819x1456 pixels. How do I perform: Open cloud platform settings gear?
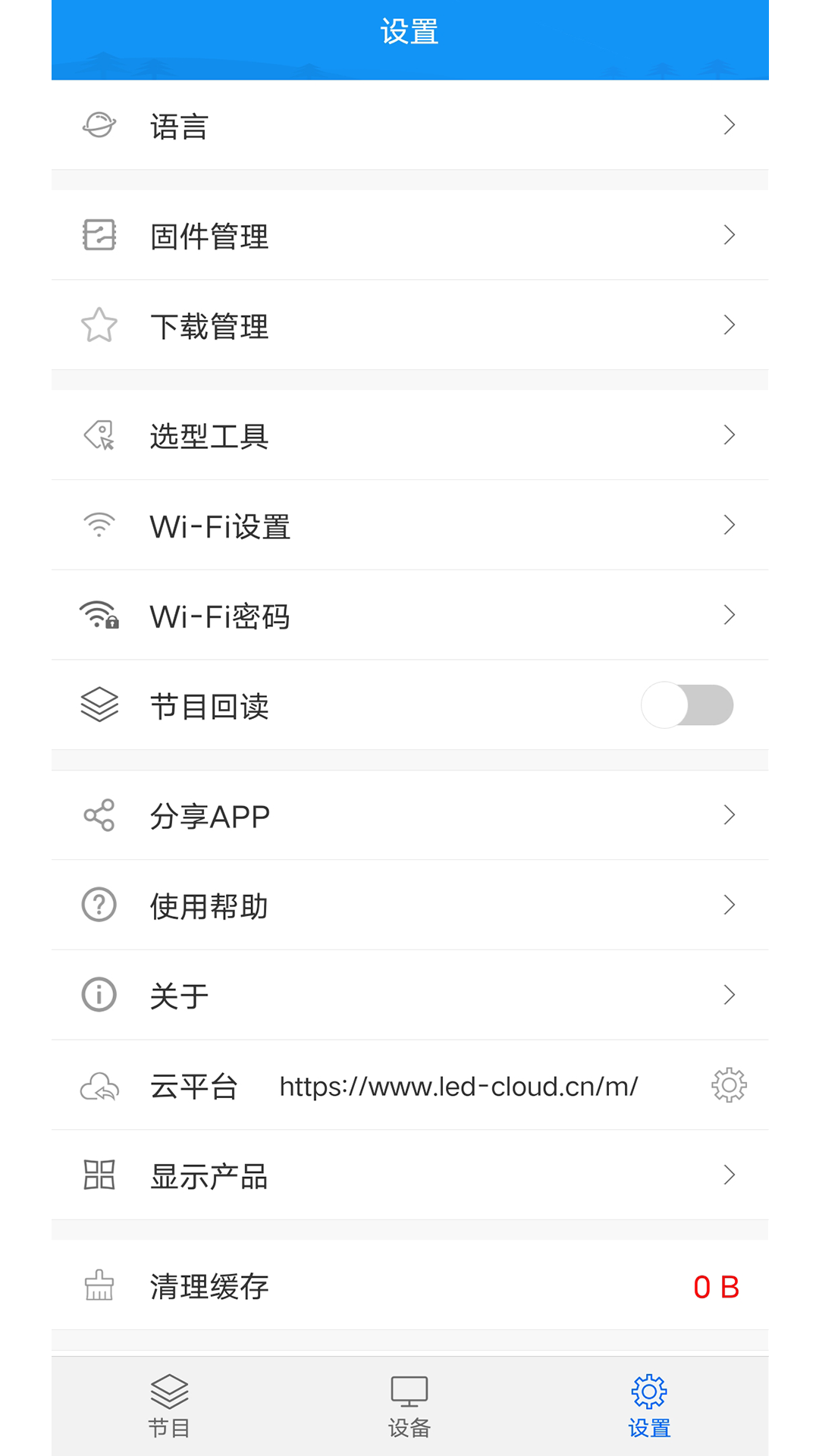(x=729, y=1084)
